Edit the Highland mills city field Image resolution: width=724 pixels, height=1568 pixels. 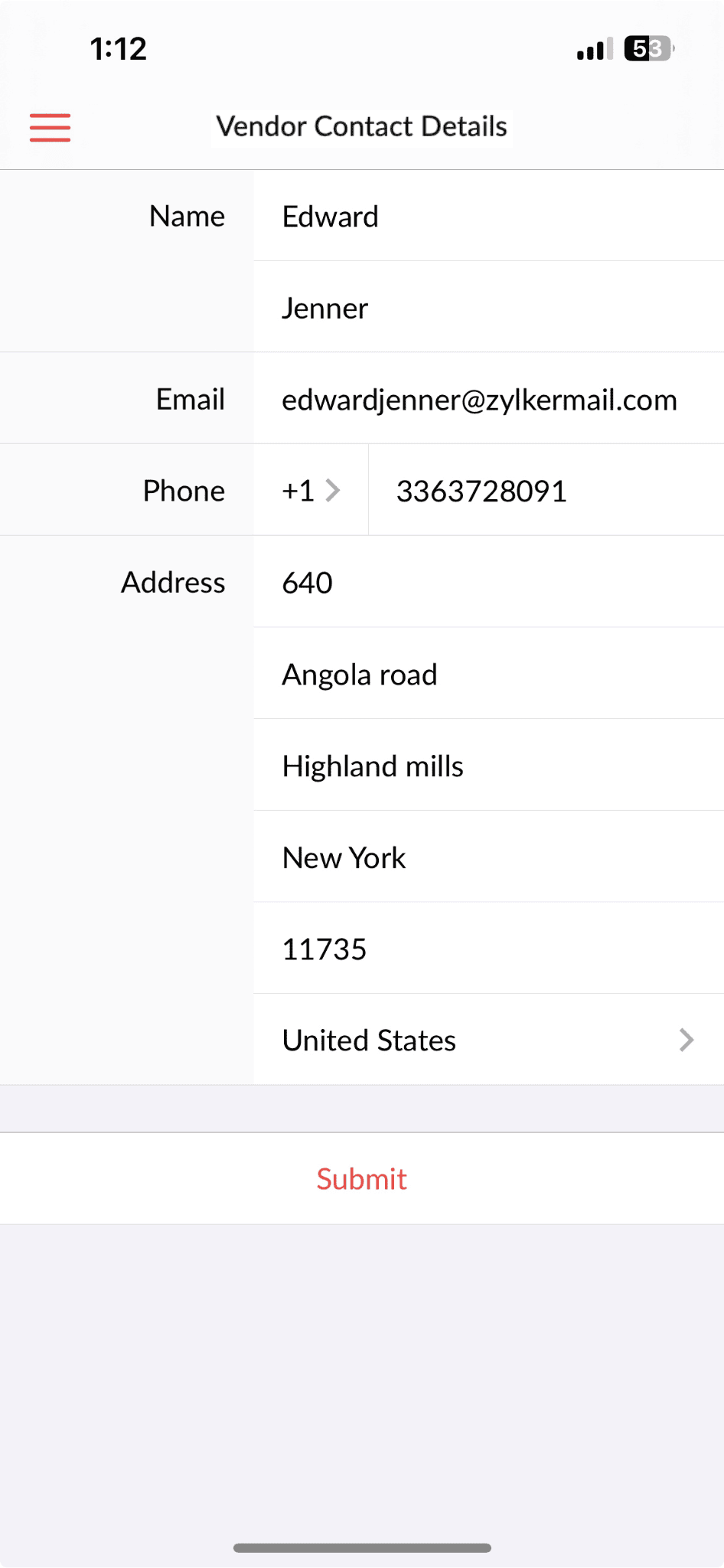(x=489, y=765)
